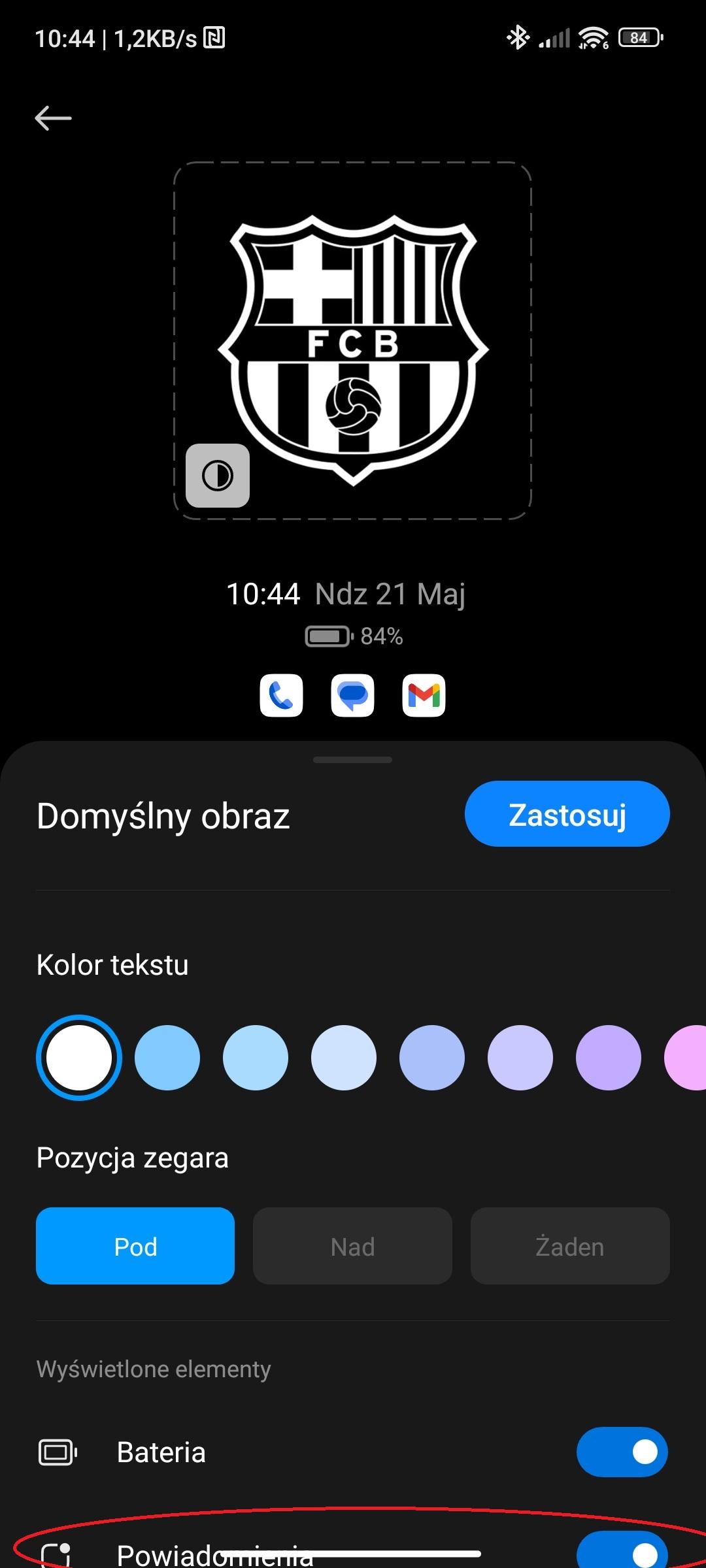Select the white text color
This screenshot has width=706, height=1568.
(x=79, y=1057)
